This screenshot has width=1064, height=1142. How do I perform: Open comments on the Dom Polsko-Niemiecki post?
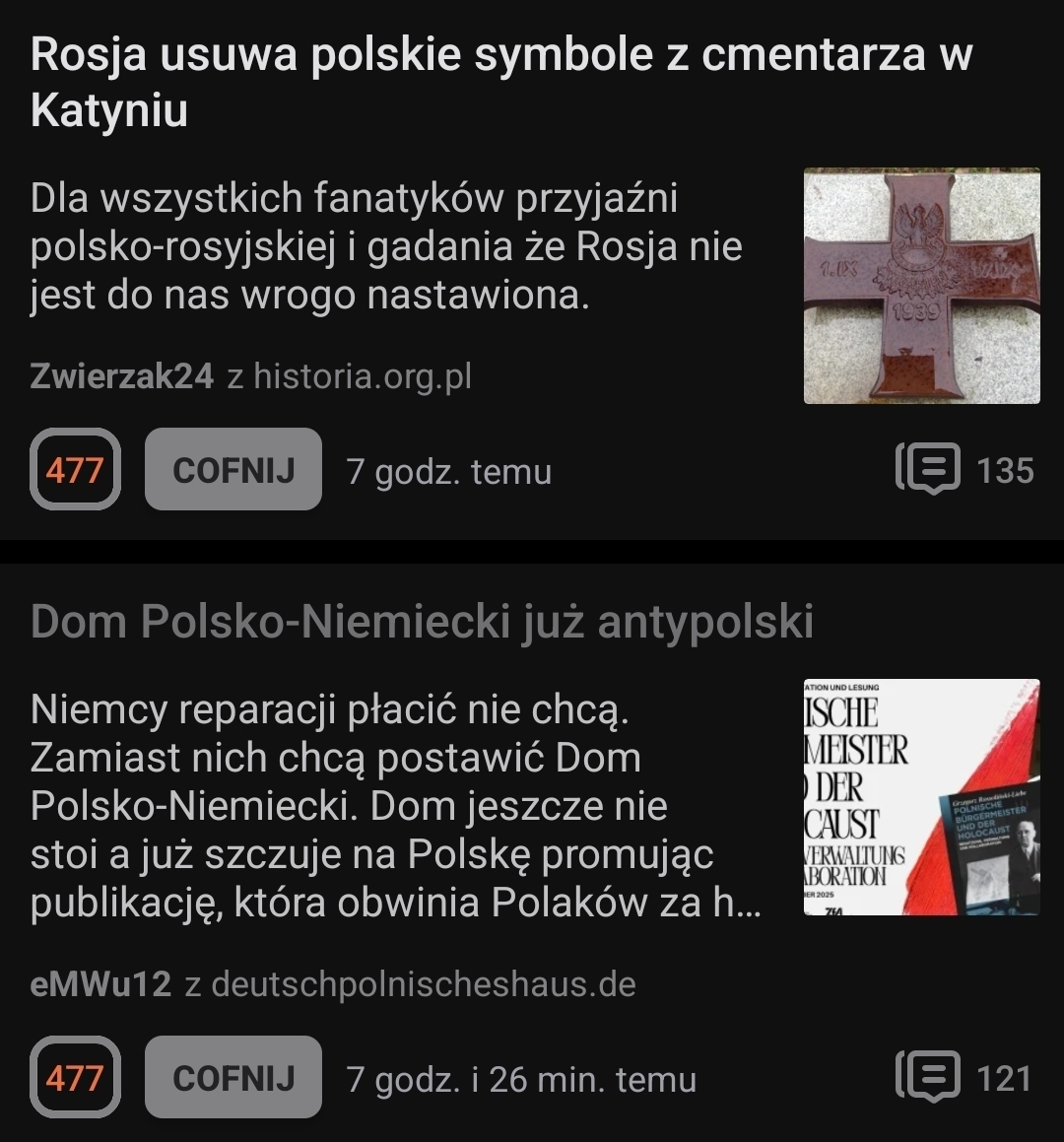click(964, 1078)
